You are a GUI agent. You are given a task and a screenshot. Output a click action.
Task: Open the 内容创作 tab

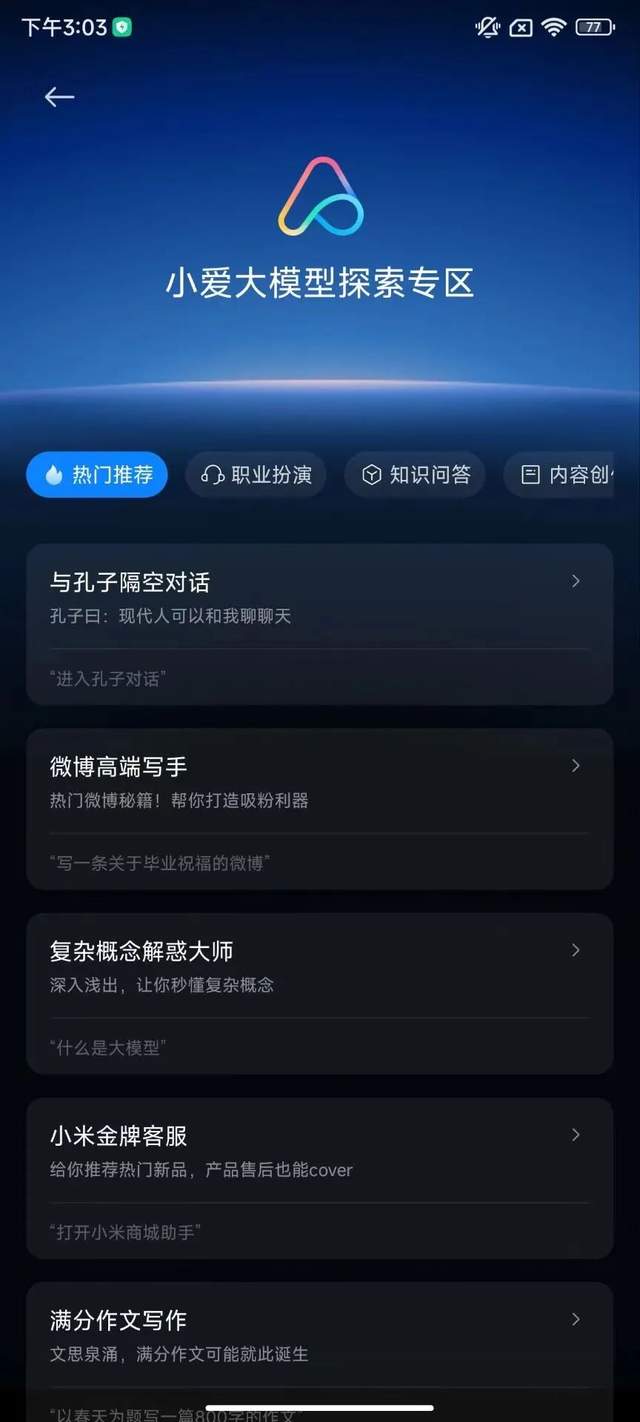[568, 475]
